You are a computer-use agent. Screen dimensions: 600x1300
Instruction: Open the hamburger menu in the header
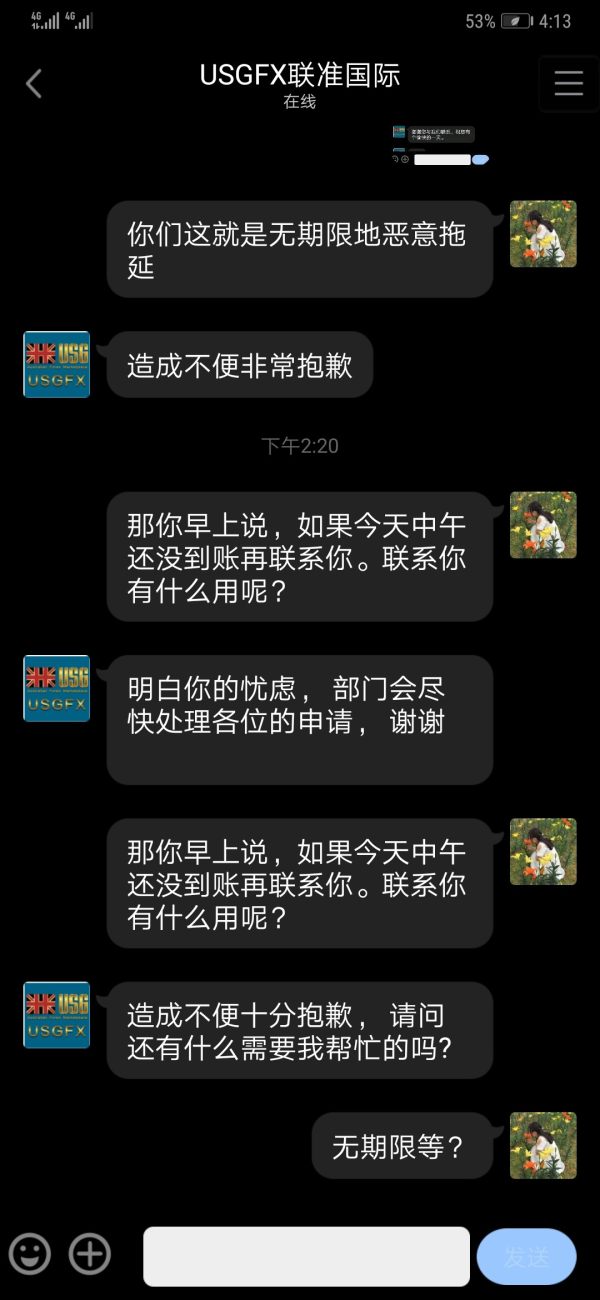point(568,83)
